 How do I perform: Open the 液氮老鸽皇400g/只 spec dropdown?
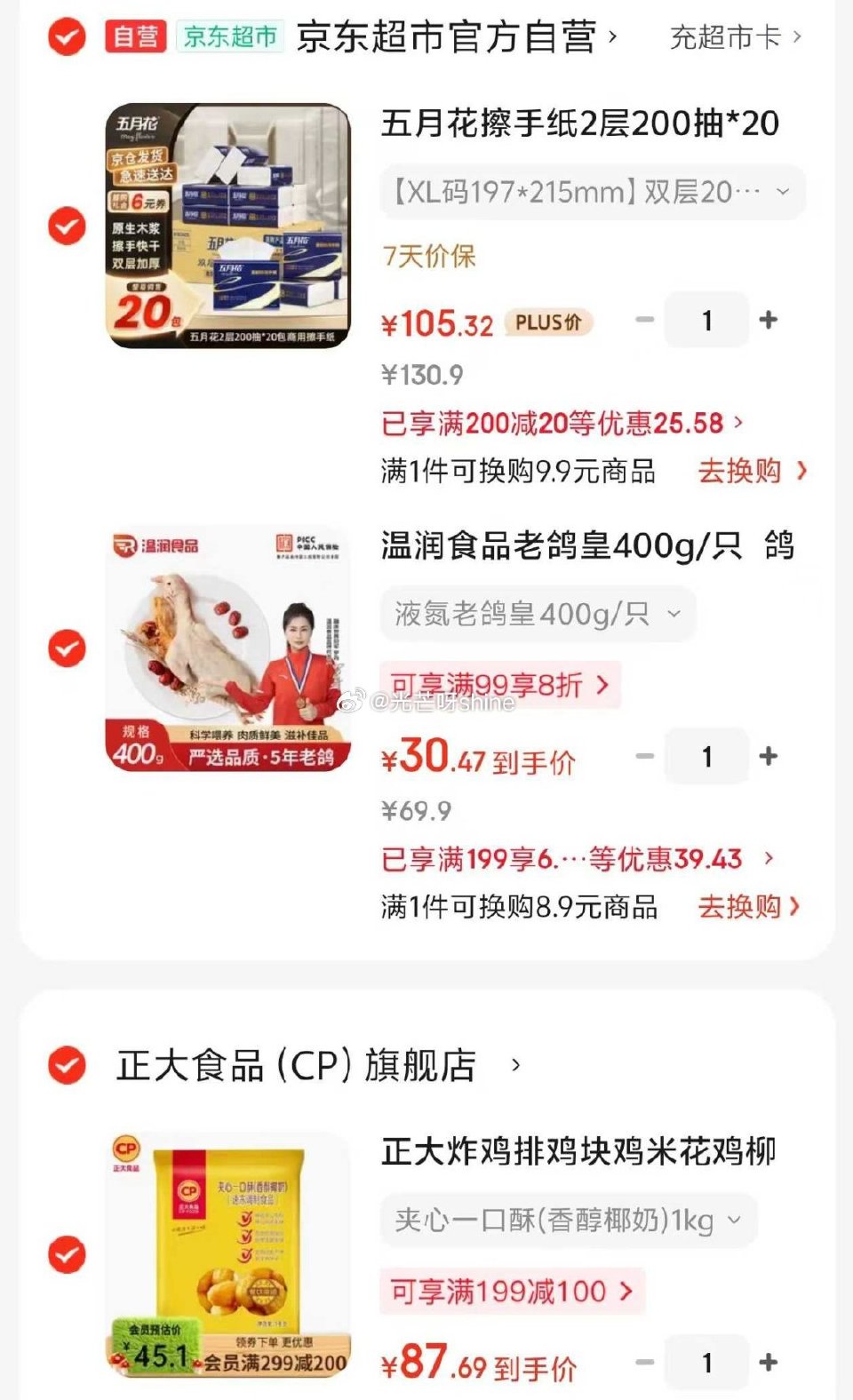coord(536,613)
